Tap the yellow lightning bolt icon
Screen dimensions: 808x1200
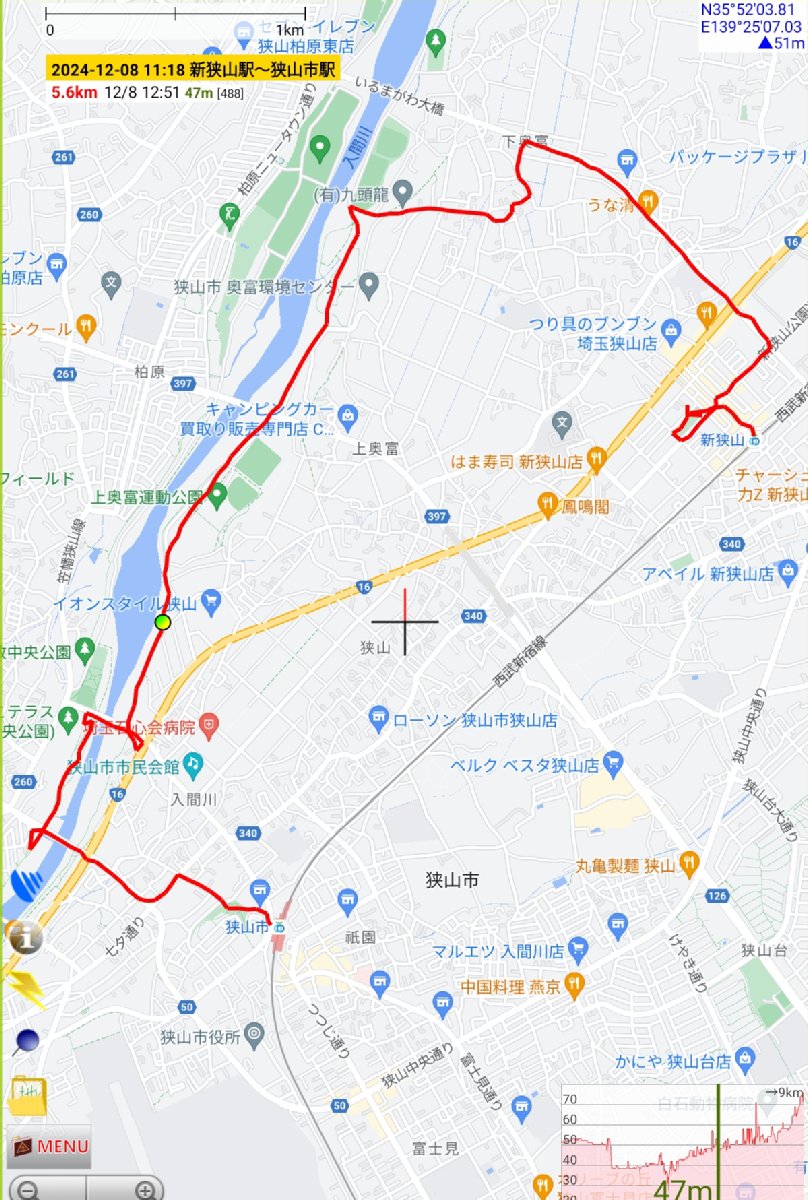click(x=27, y=990)
